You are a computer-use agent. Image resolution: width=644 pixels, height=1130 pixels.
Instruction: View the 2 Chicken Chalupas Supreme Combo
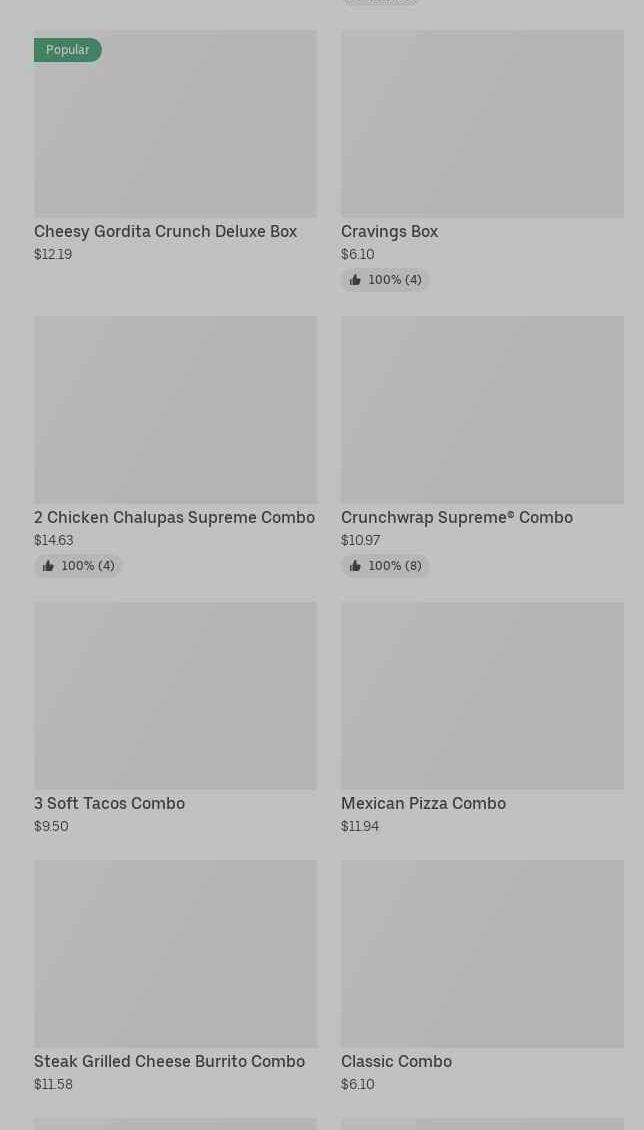tap(175, 446)
